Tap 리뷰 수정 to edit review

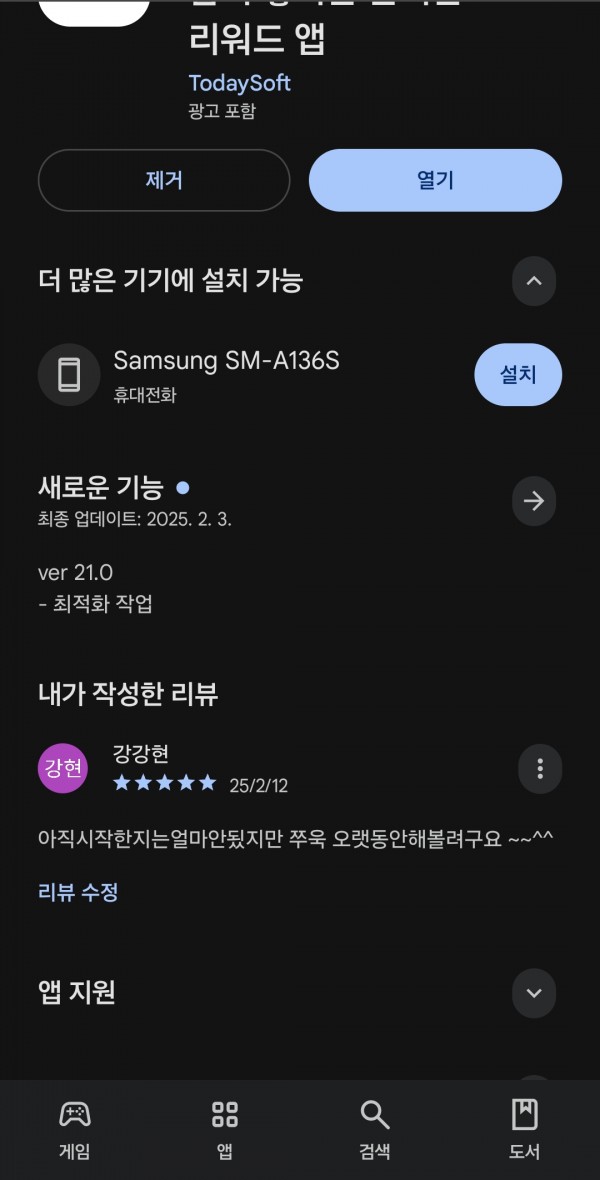[x=78, y=893]
